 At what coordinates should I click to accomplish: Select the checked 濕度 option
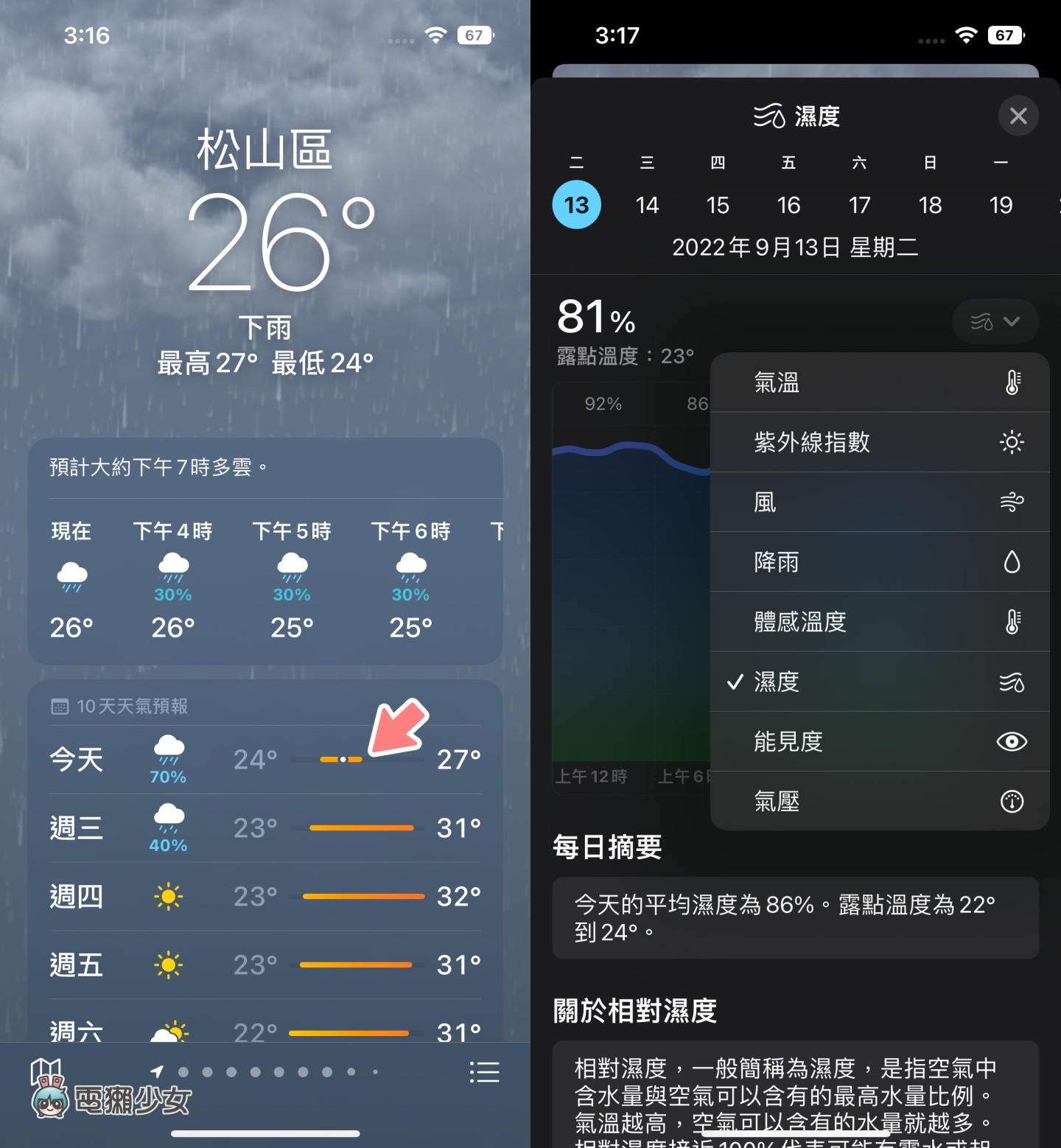(880, 682)
